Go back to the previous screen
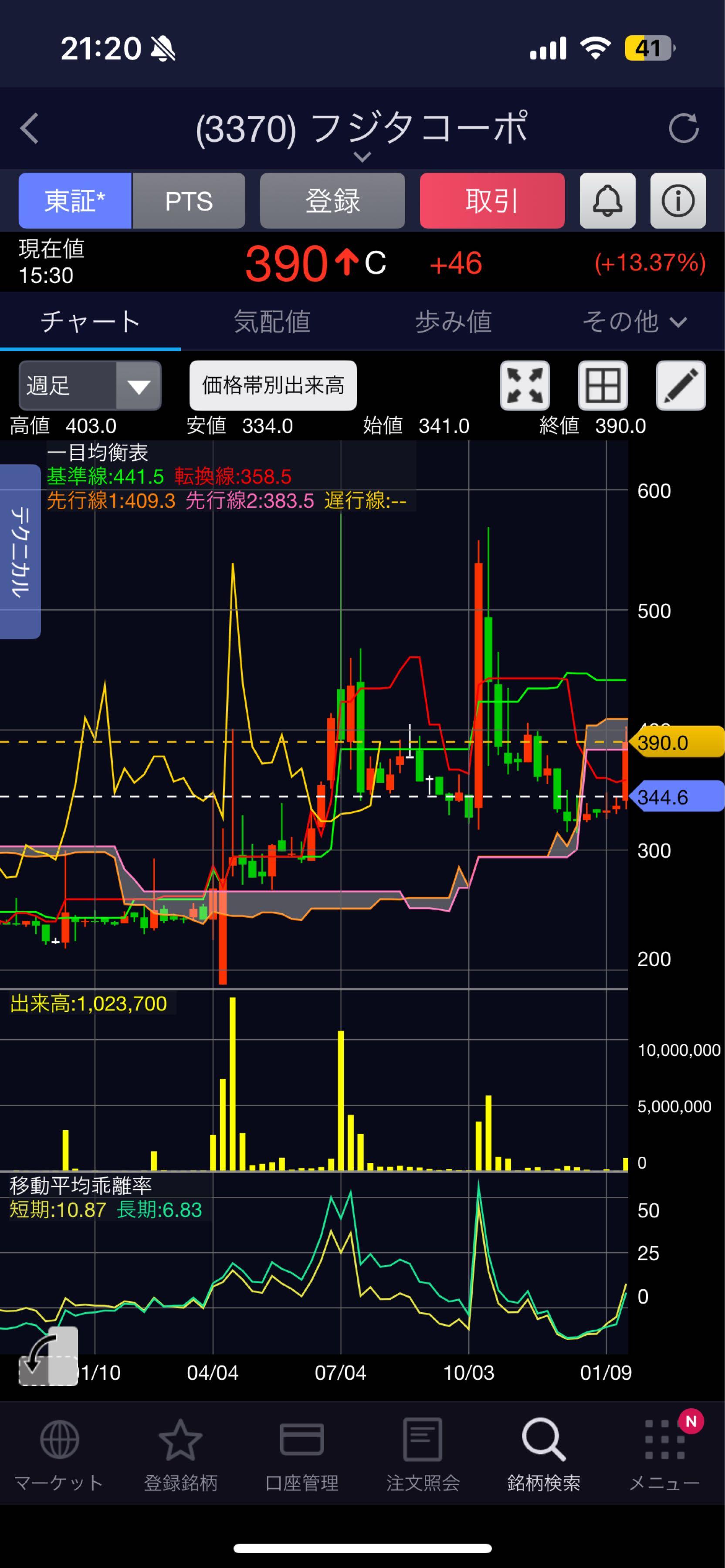 tap(30, 128)
